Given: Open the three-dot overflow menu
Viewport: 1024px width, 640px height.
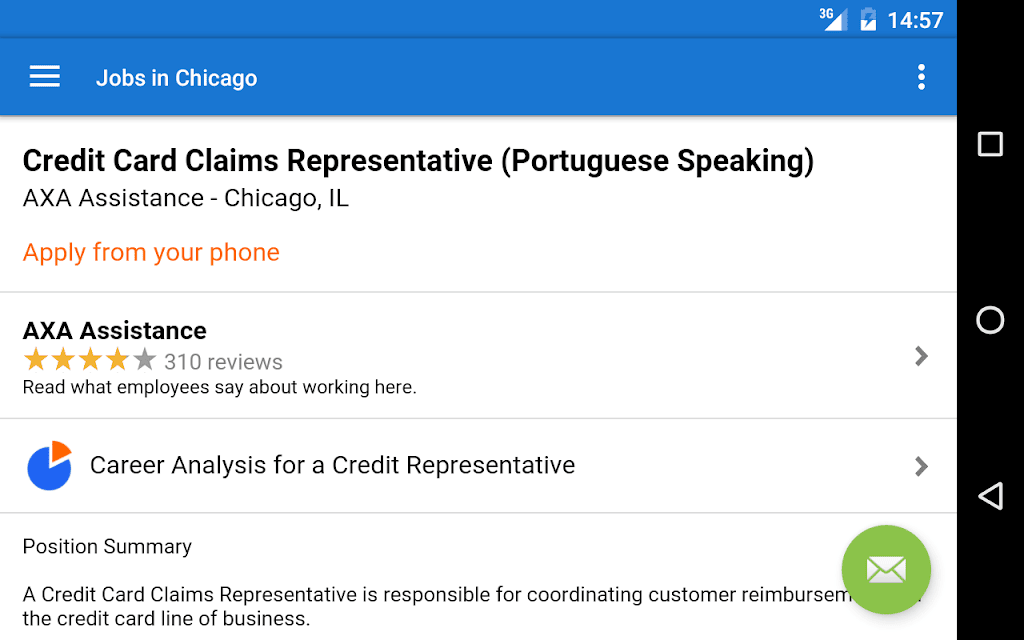Looking at the screenshot, I should click(x=921, y=77).
